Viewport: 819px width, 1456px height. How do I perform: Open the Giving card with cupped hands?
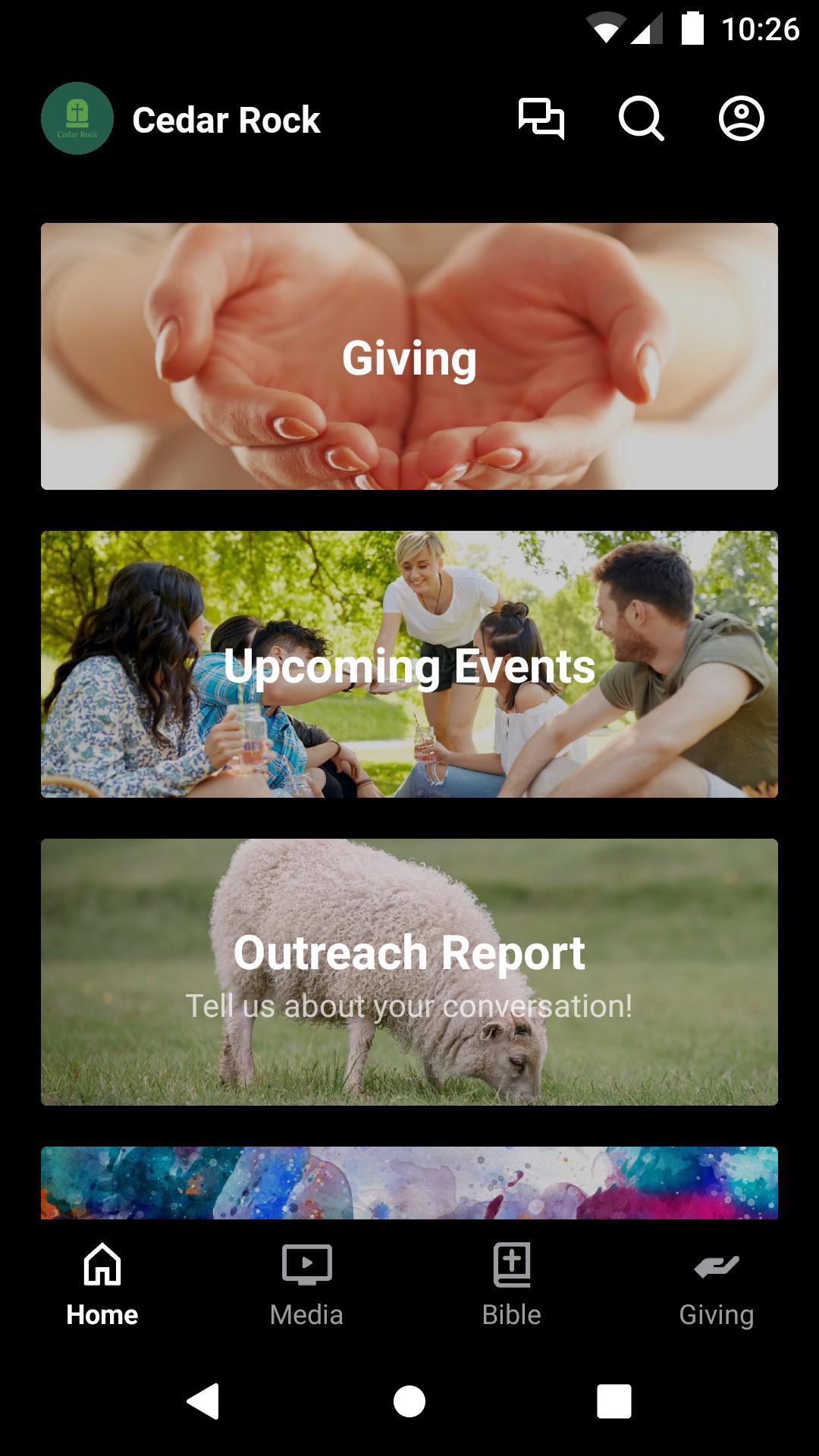click(x=409, y=356)
